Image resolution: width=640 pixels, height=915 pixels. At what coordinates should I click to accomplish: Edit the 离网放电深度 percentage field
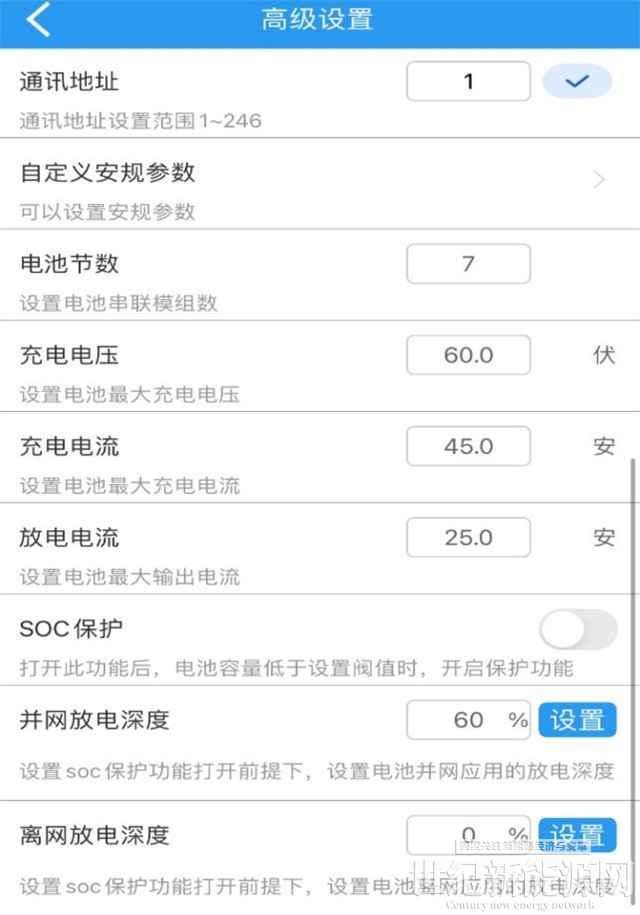click(468, 834)
